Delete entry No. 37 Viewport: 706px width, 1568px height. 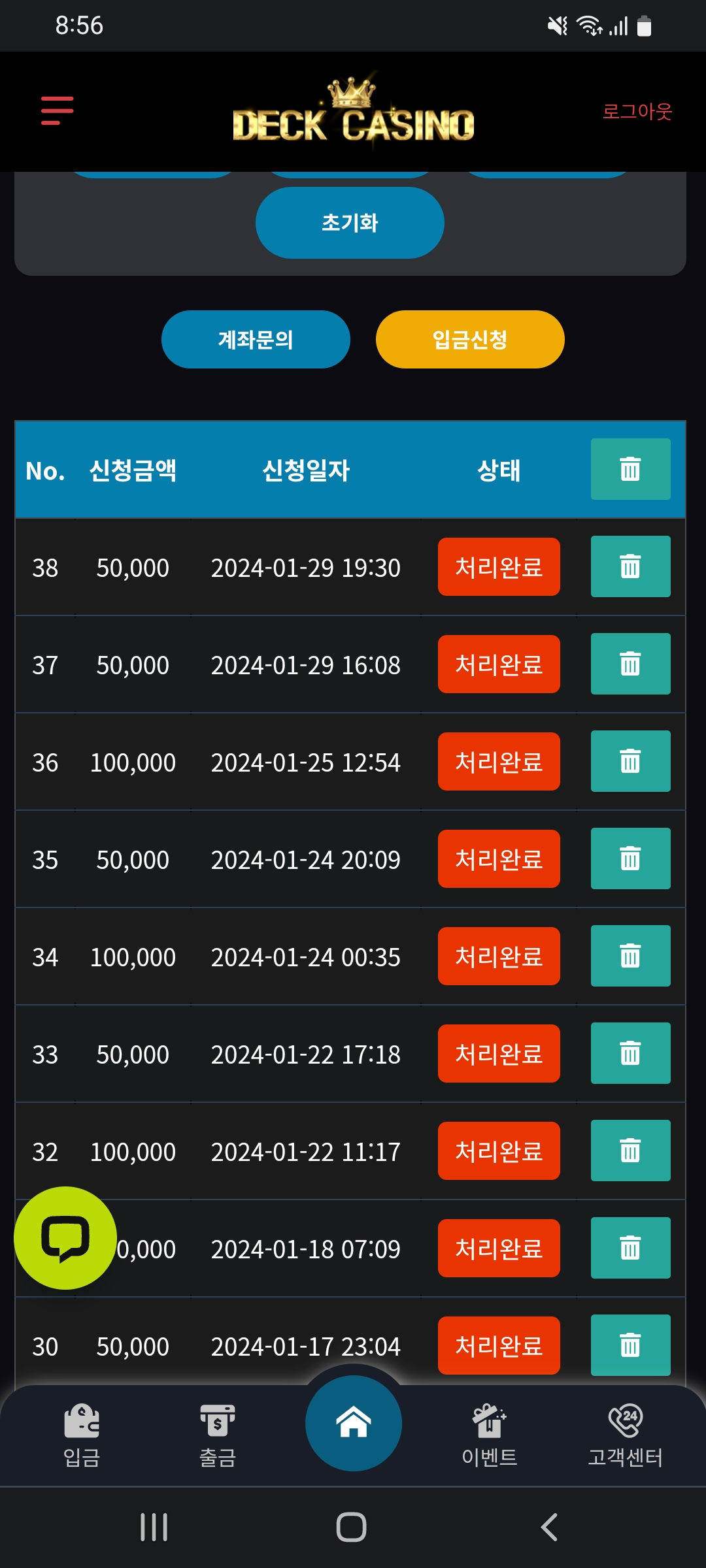[x=630, y=664]
